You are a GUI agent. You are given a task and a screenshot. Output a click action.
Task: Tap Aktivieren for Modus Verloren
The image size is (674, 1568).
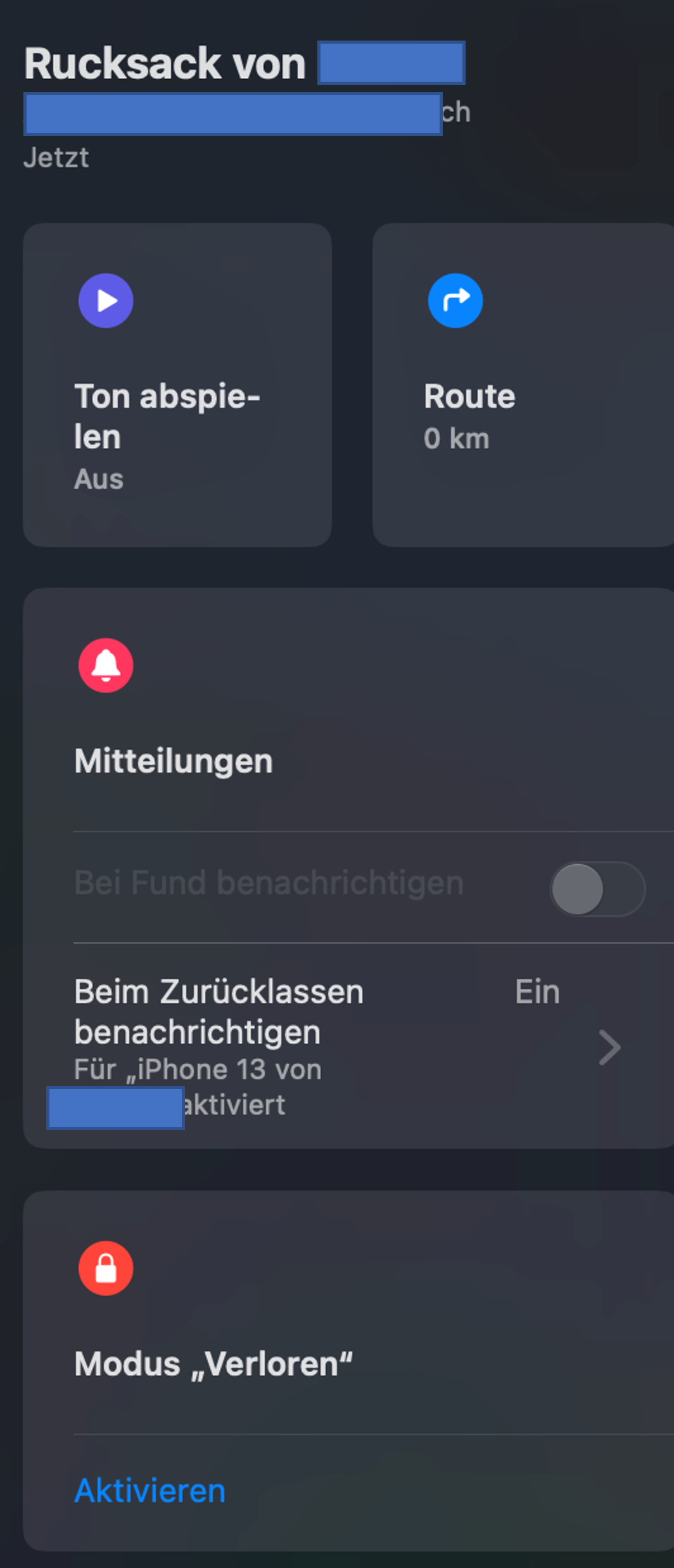coord(150,1491)
